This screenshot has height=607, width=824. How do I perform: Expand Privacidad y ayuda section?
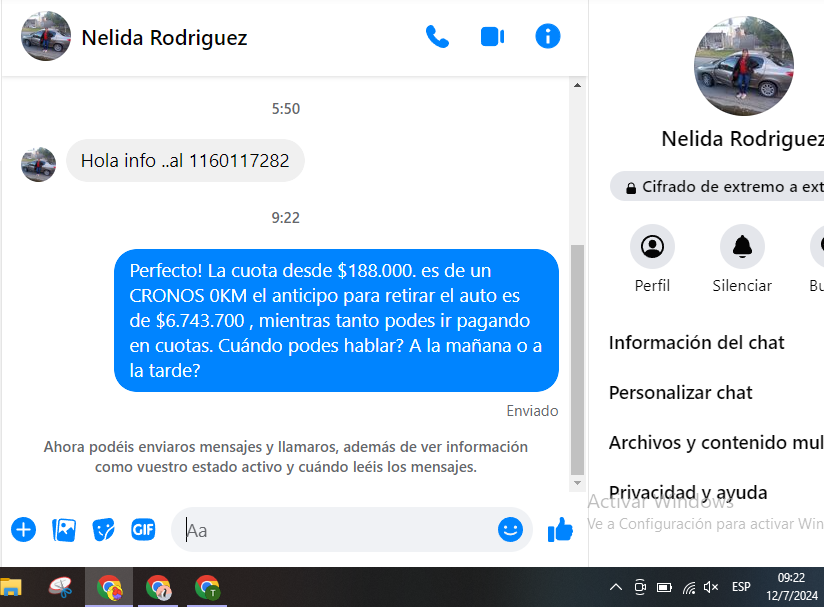(688, 493)
